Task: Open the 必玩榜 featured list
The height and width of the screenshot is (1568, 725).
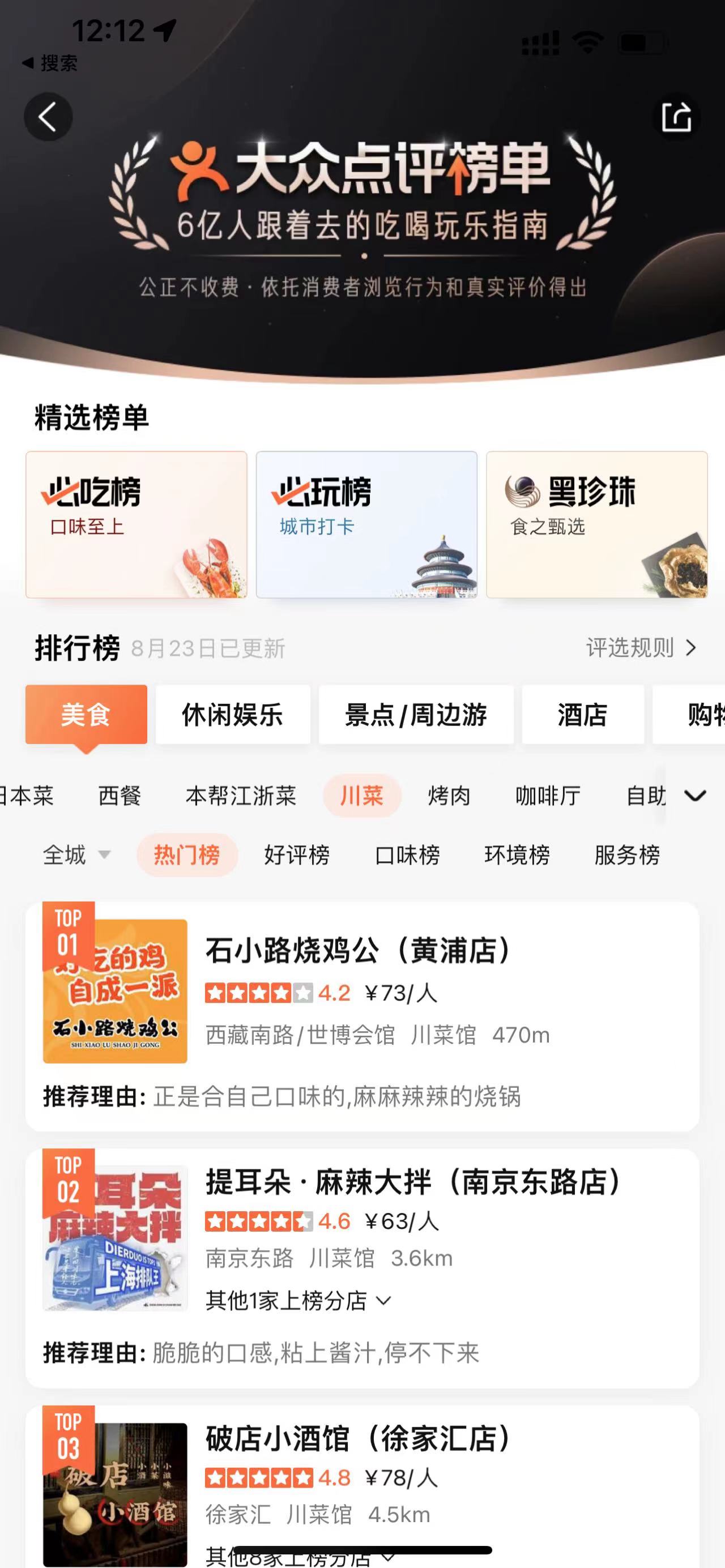Action: tap(366, 524)
